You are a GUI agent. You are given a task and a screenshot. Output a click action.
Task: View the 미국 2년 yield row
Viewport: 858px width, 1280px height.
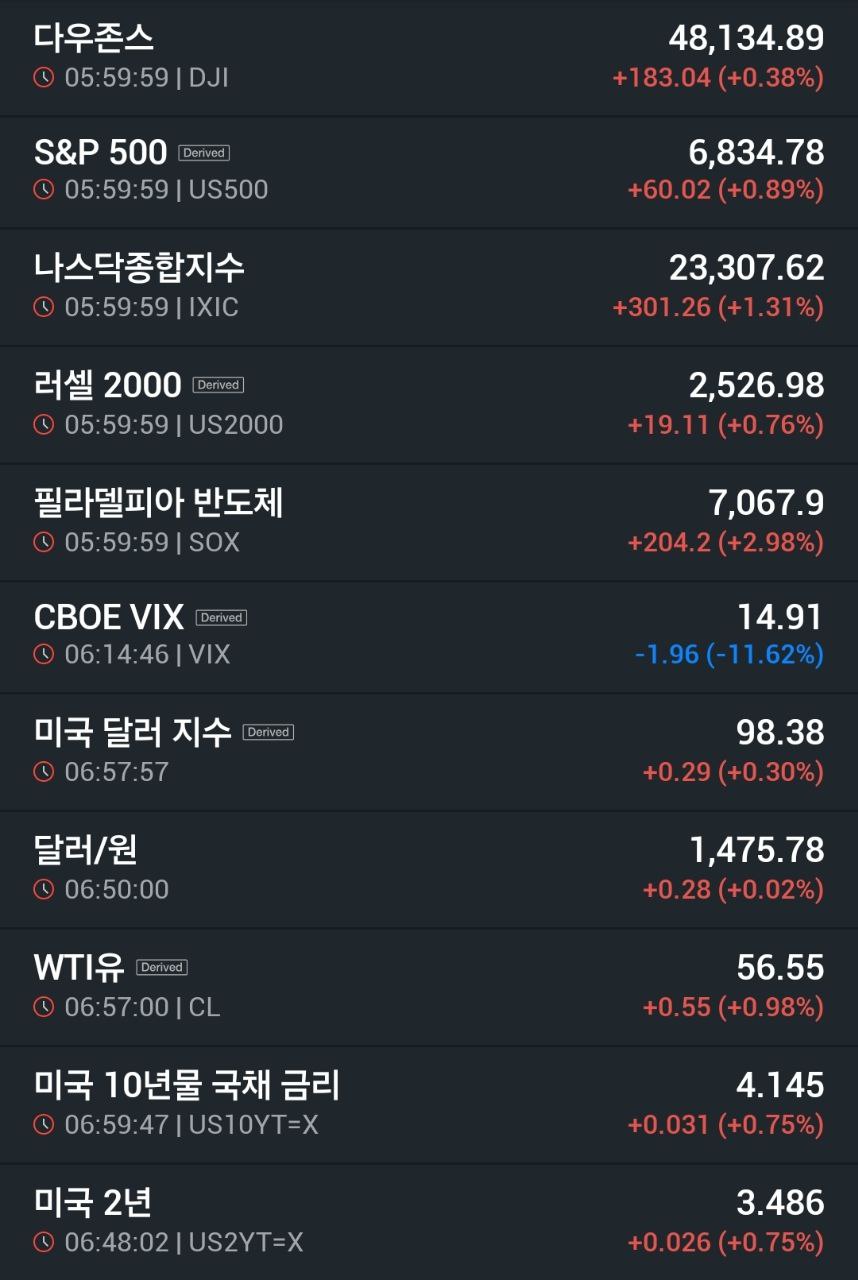click(429, 1221)
